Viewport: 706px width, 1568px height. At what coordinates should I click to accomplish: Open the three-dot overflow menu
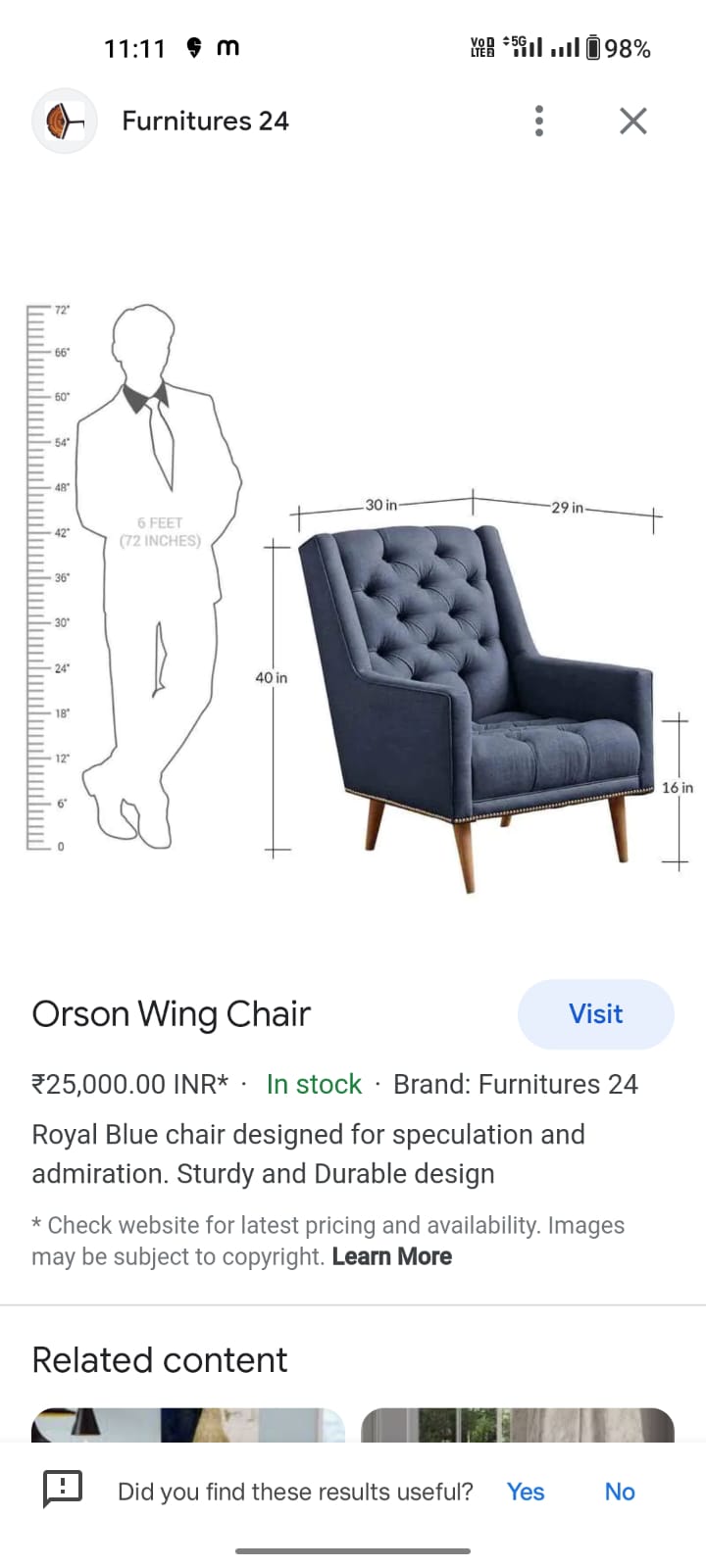point(538,121)
